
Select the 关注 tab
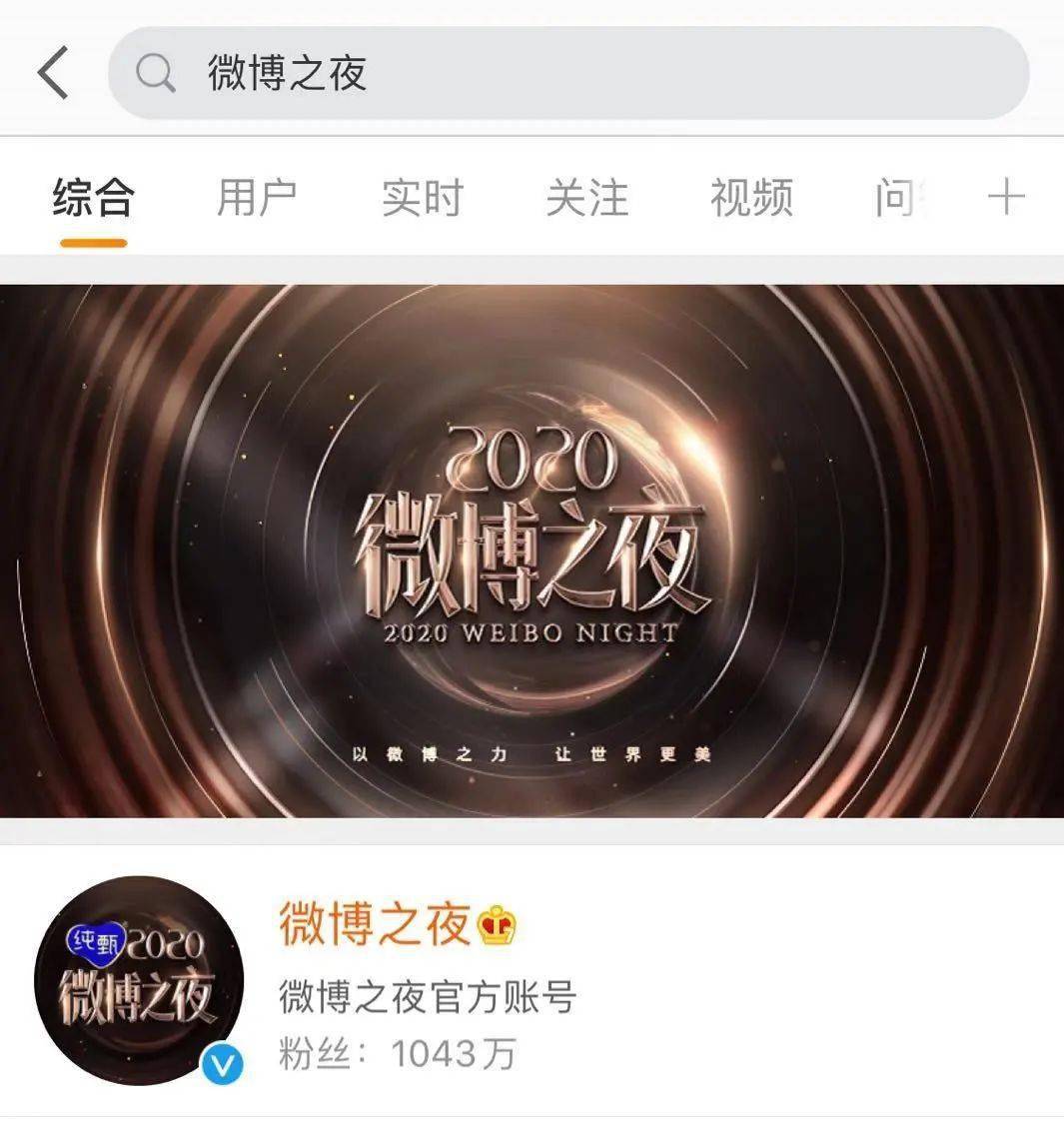point(586,198)
